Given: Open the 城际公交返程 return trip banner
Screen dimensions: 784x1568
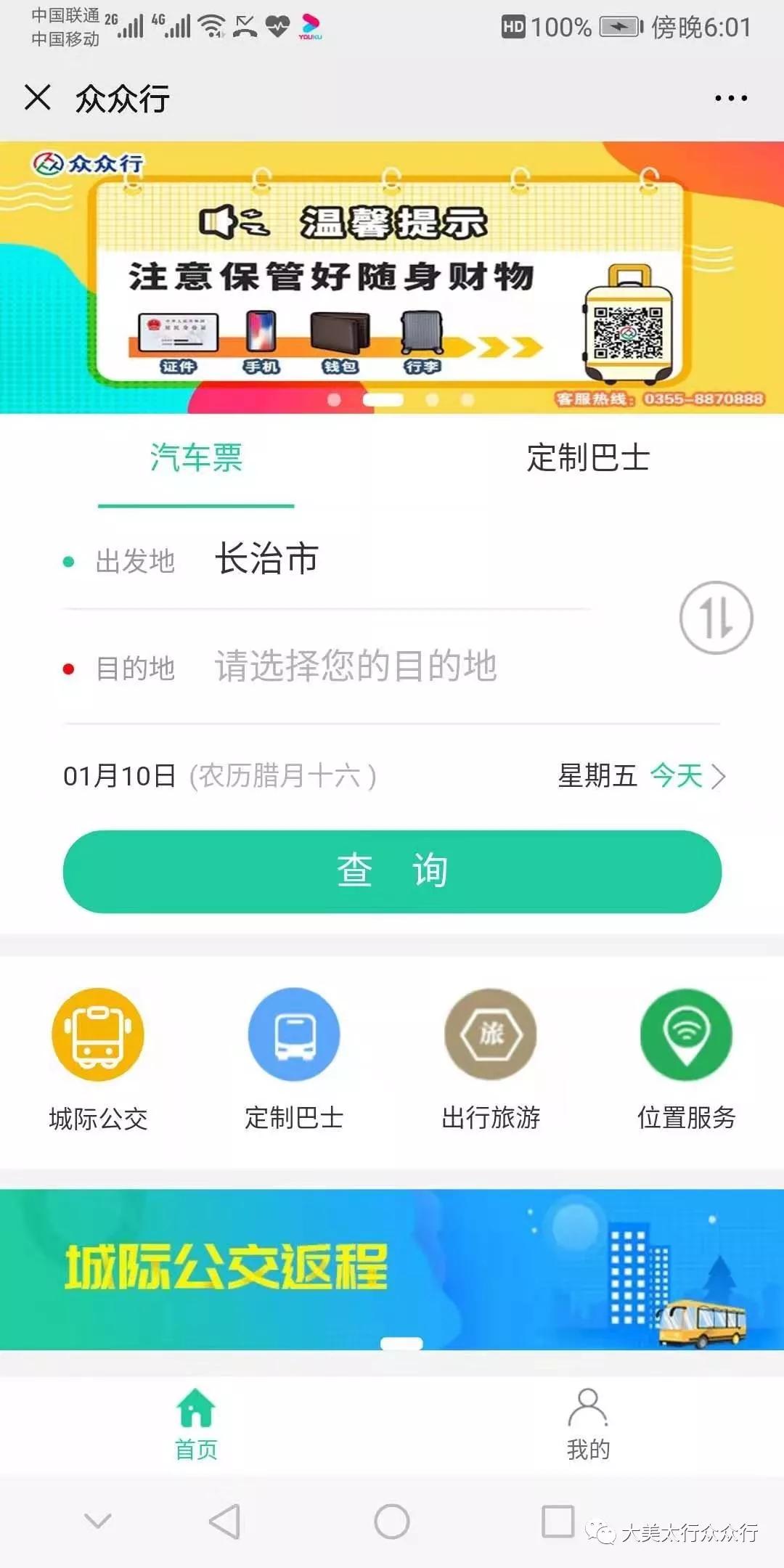Looking at the screenshot, I should [392, 1270].
